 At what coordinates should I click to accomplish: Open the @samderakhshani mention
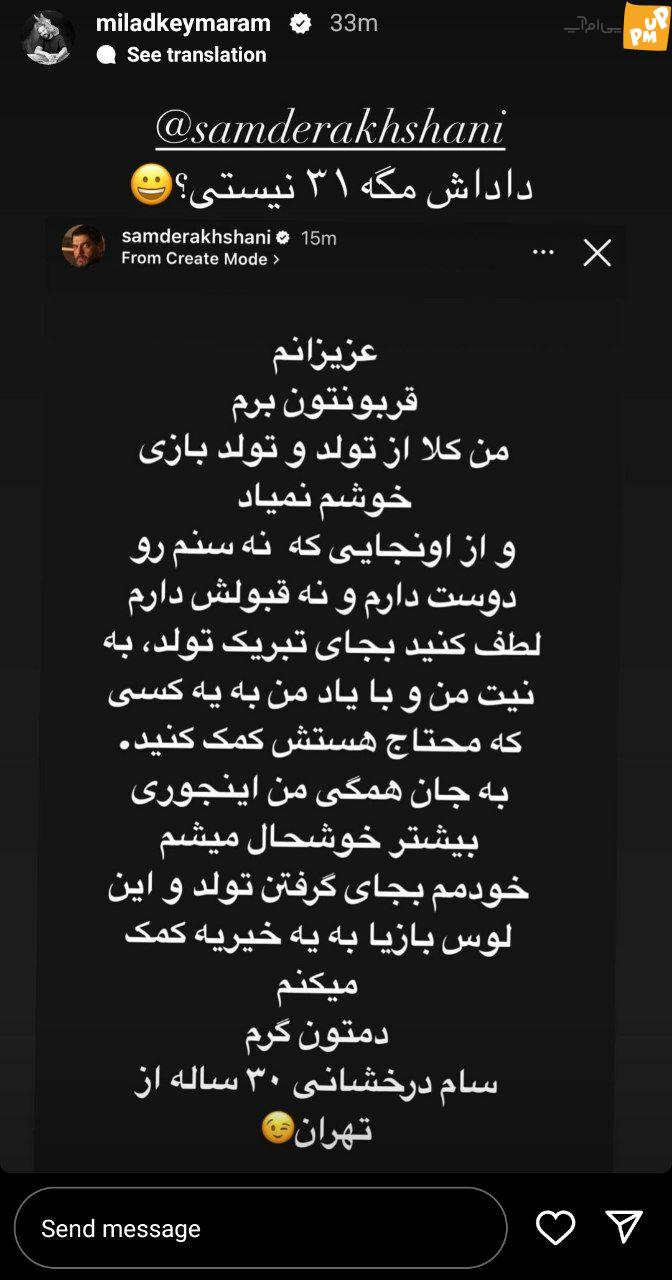pos(330,129)
